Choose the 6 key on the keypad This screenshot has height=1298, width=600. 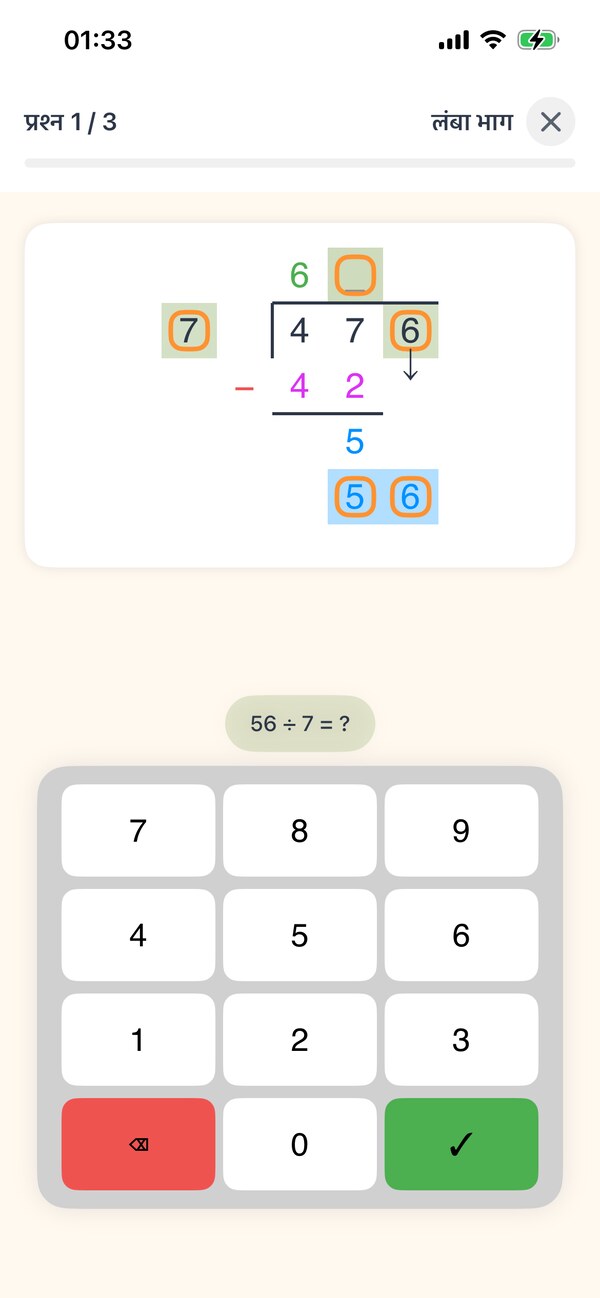(x=461, y=935)
